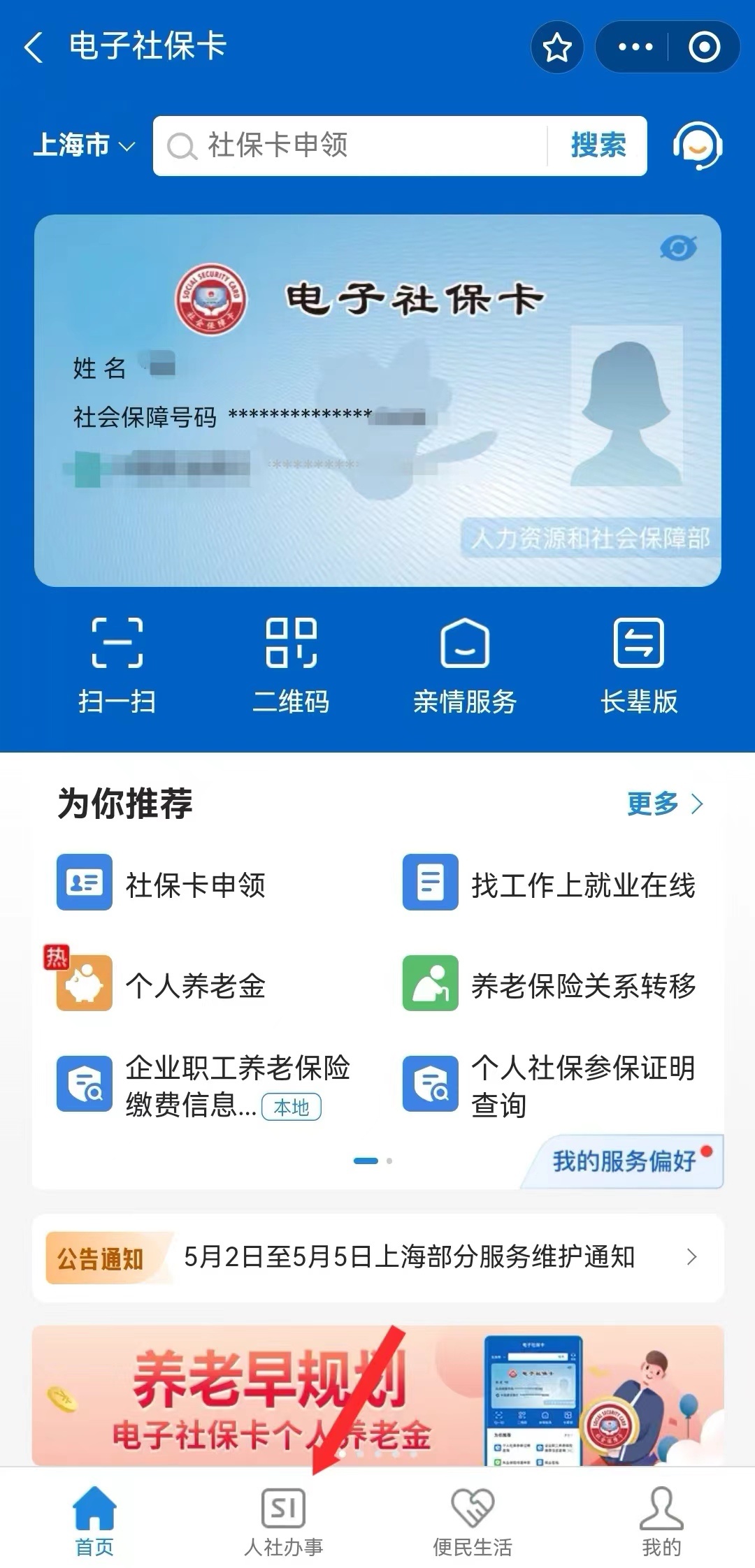Switch to 我的 tab
755x1568 pixels.
coord(661,1520)
